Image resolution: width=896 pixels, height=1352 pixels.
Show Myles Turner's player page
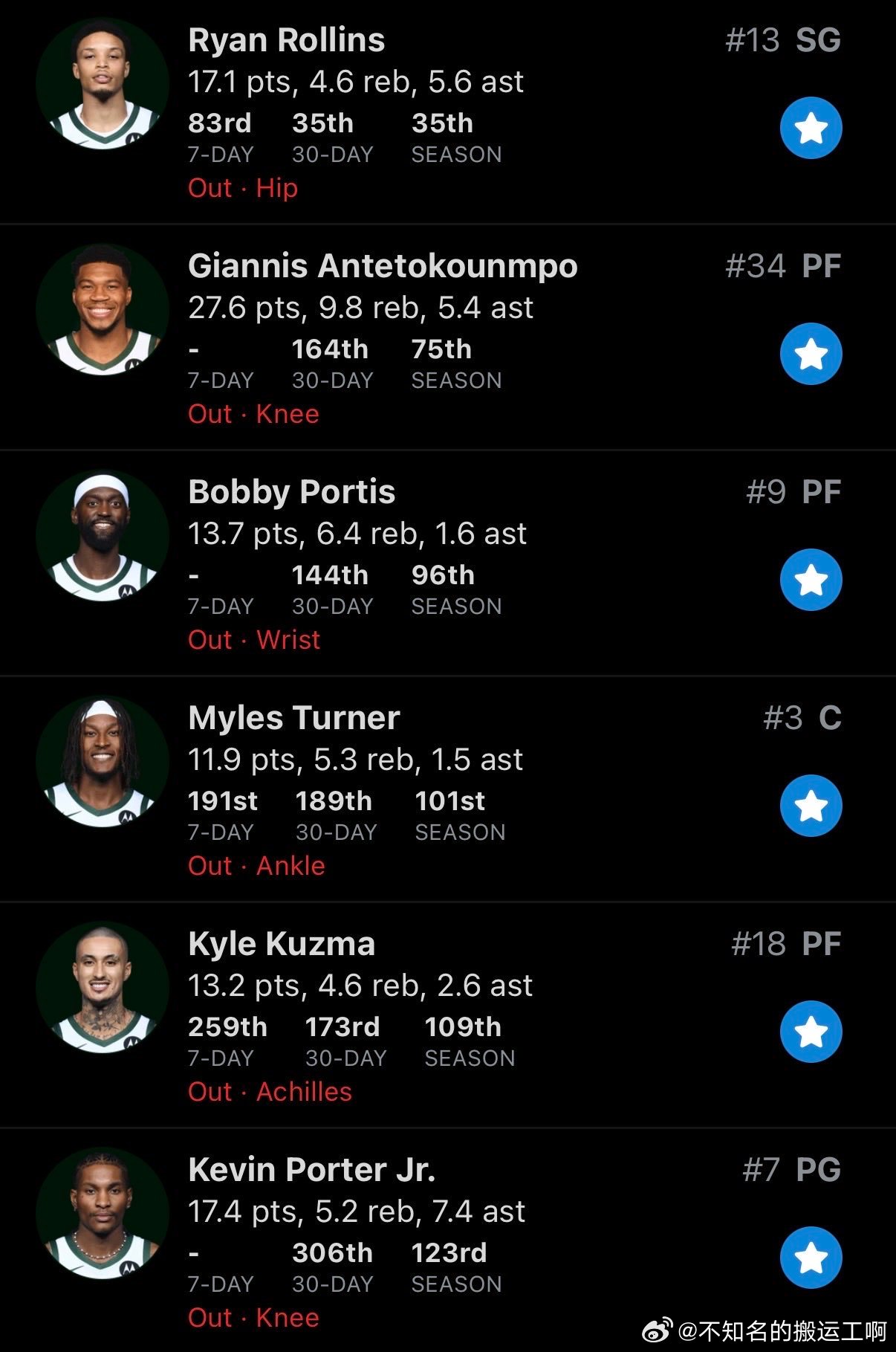293,718
